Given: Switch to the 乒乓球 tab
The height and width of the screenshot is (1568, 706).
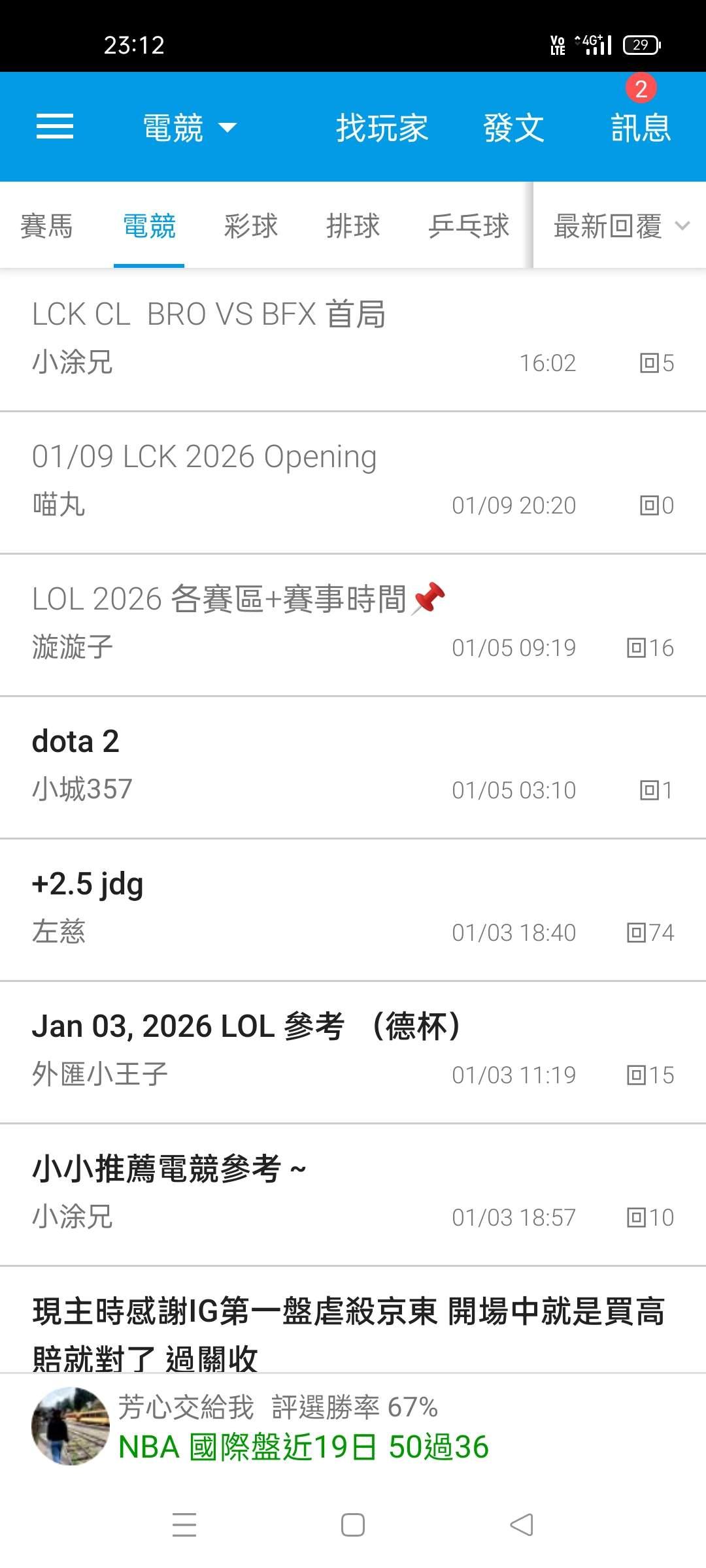Looking at the screenshot, I should pos(469,226).
